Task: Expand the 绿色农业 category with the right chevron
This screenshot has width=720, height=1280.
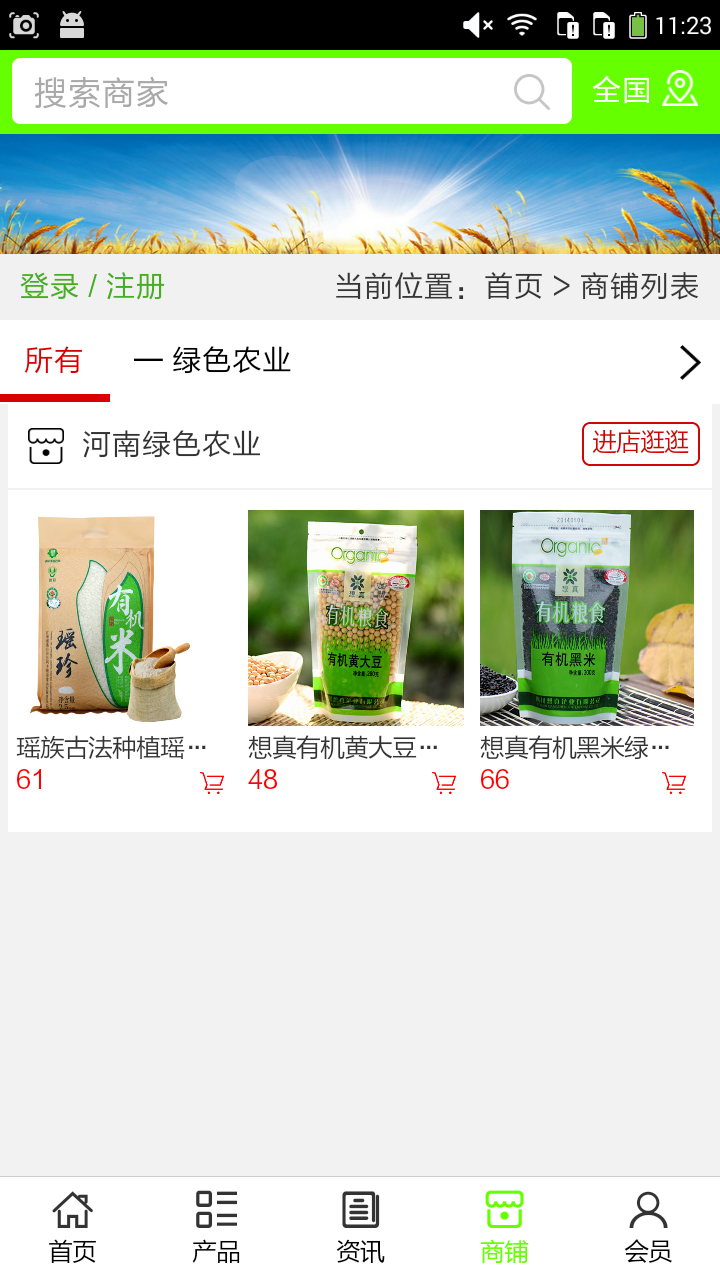Action: (689, 363)
